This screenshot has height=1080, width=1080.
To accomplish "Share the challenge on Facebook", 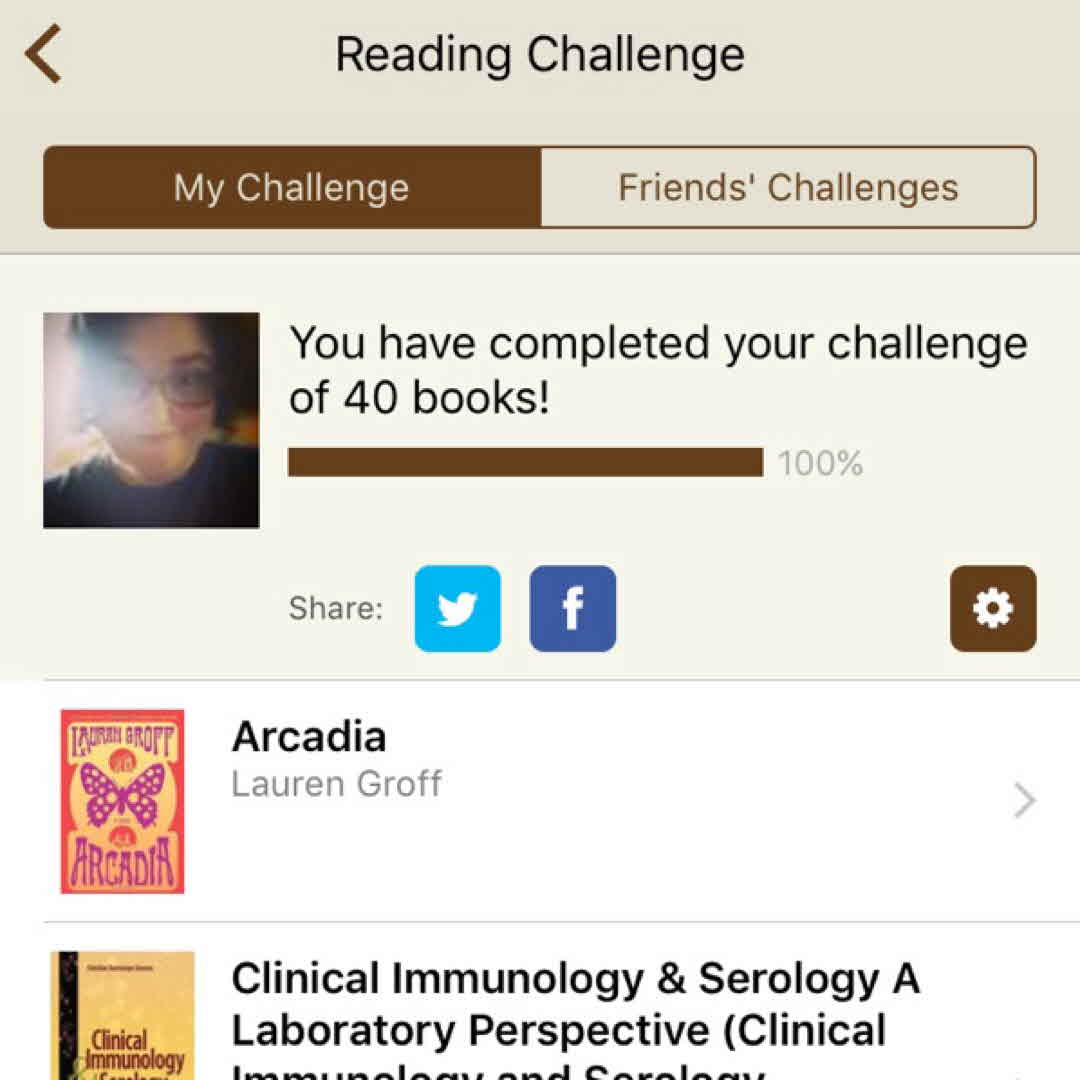I will coord(573,609).
